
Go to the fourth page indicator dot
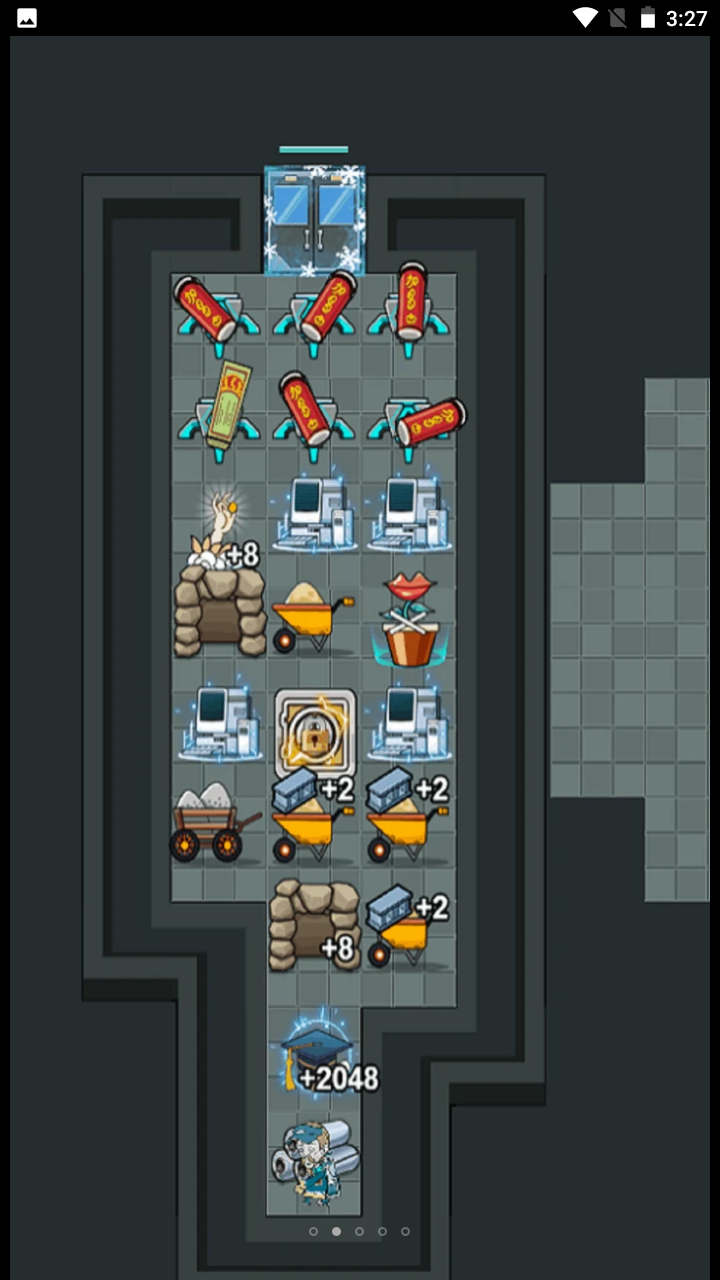coord(382,1231)
